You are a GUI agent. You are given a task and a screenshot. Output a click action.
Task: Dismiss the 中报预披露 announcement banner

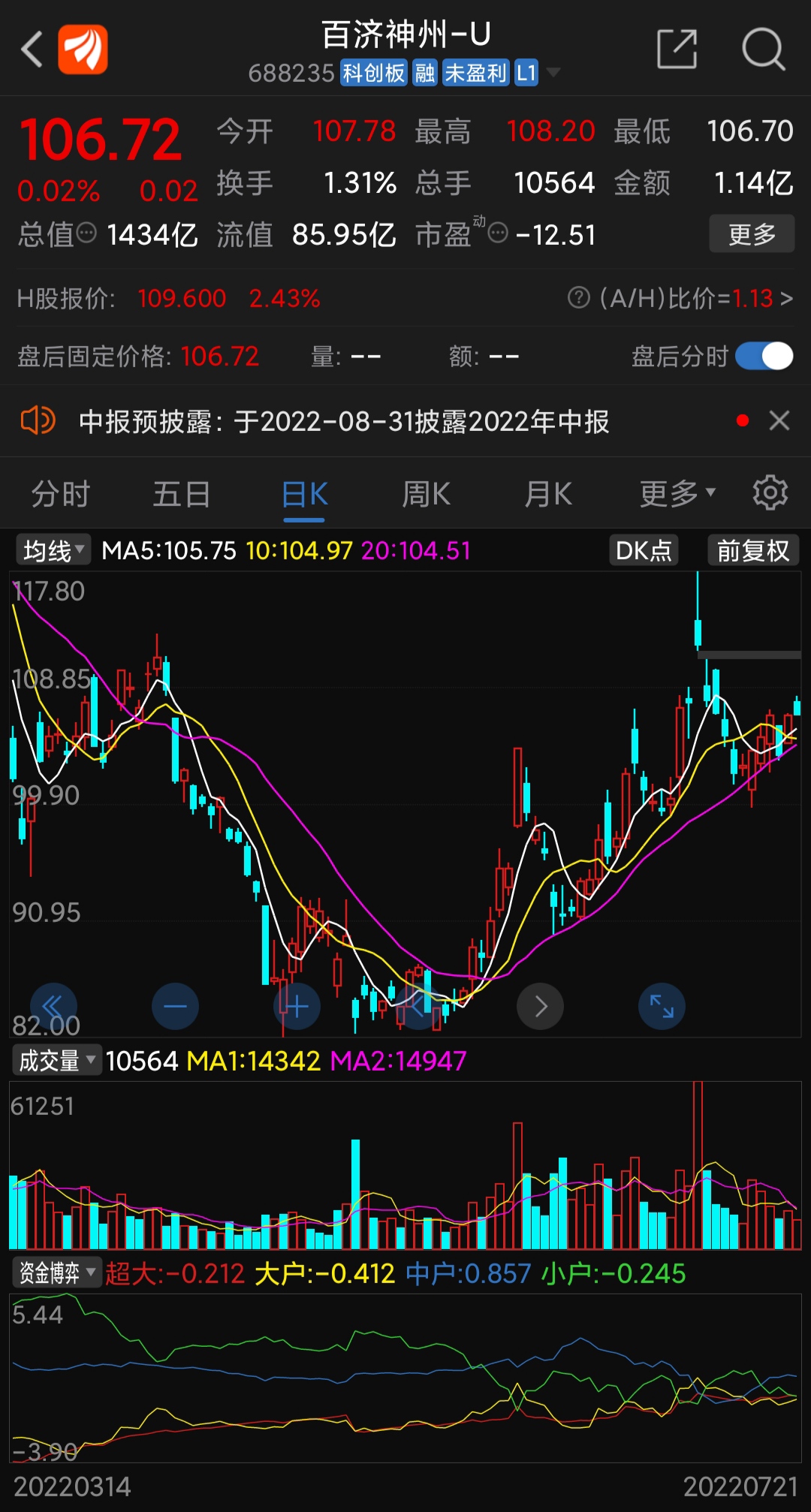click(779, 420)
